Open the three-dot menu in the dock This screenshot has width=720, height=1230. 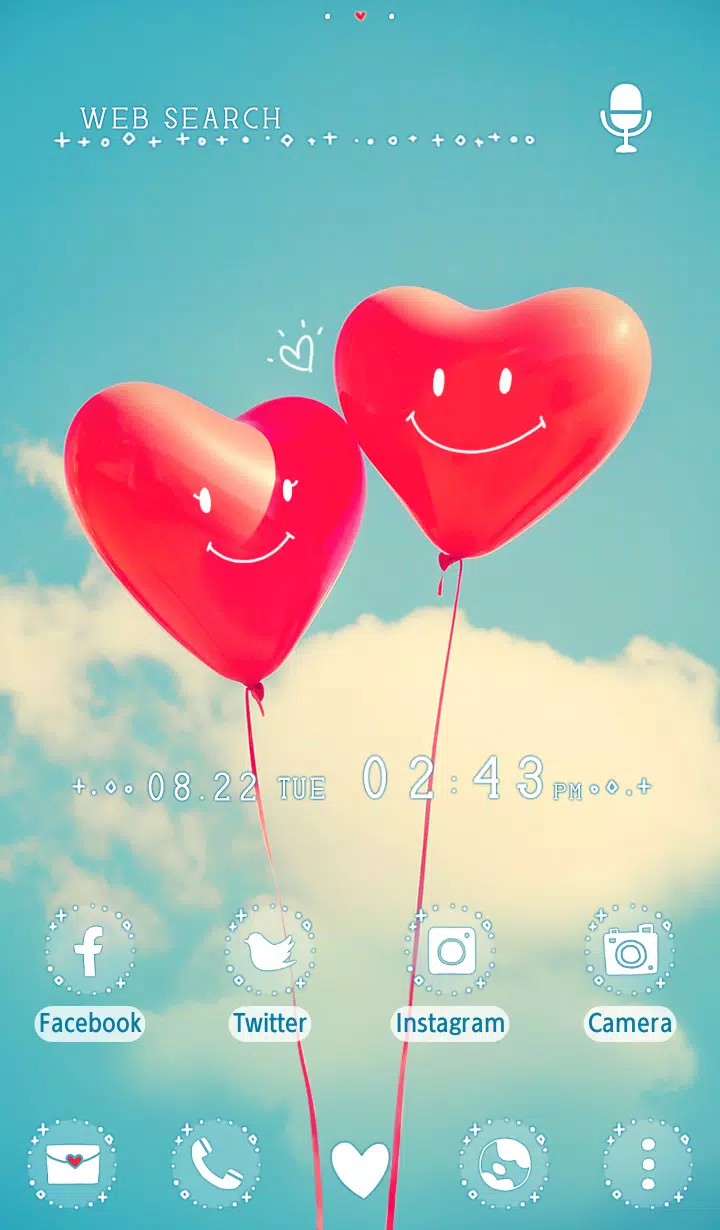click(x=648, y=1164)
